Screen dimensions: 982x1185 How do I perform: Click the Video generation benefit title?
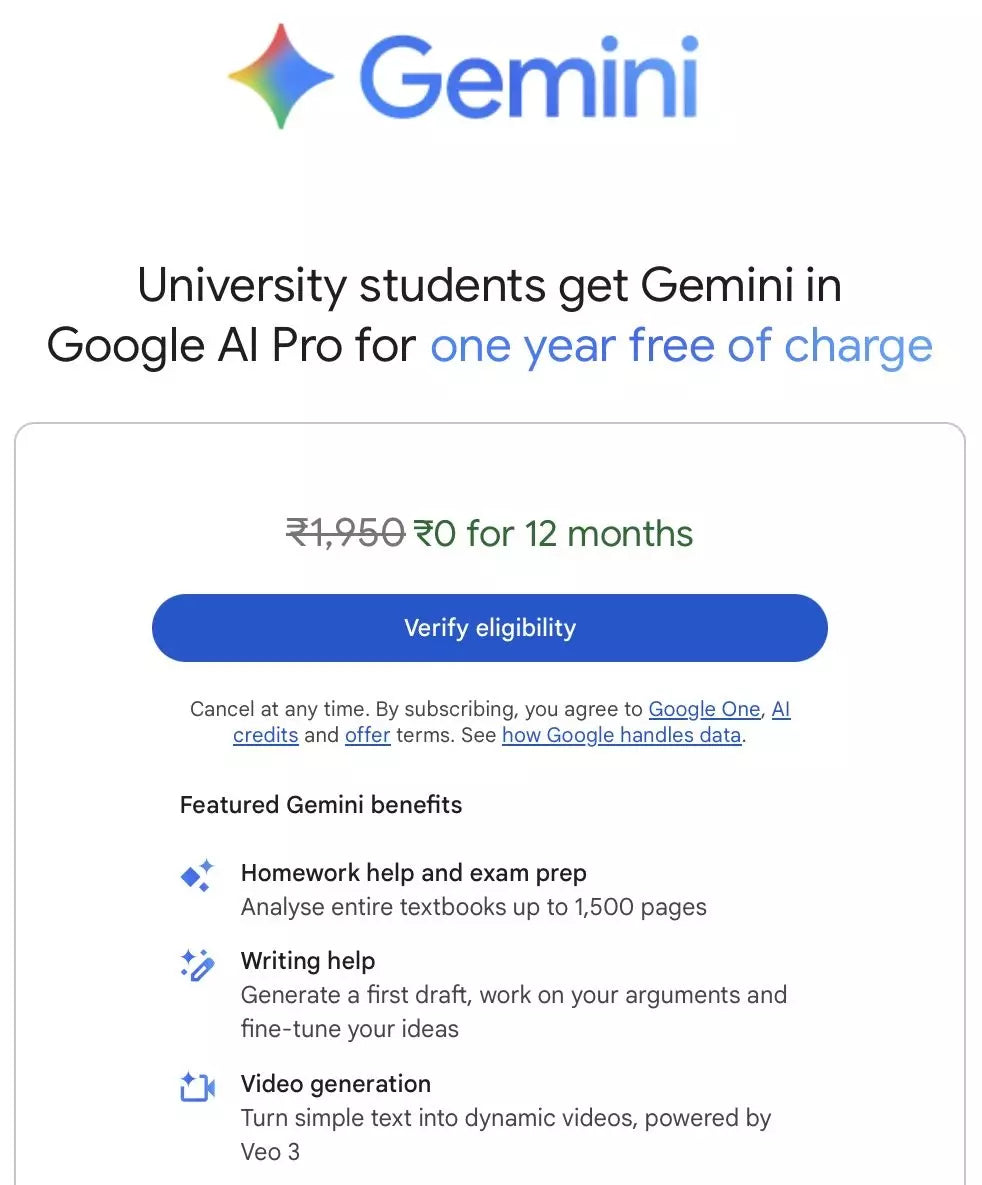pyautogui.click(x=335, y=1084)
